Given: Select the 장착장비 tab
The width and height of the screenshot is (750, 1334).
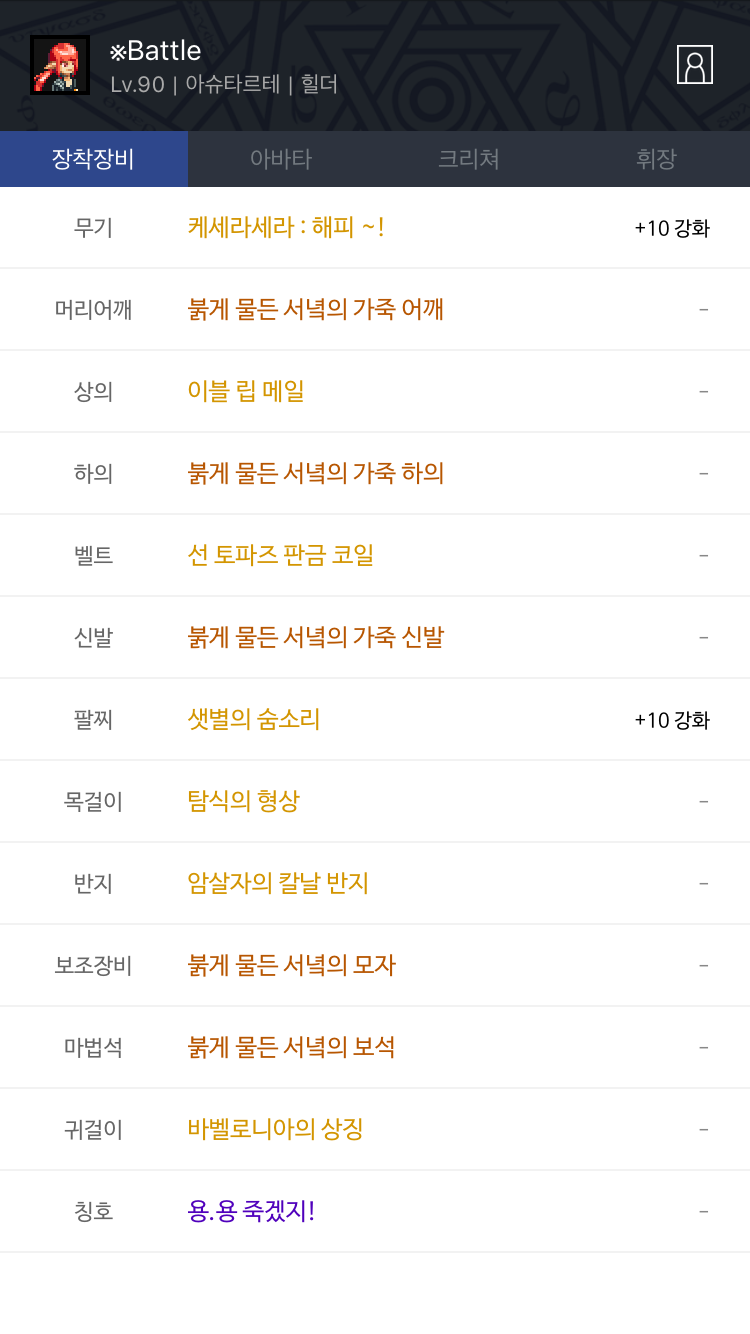Looking at the screenshot, I should point(94,159).
